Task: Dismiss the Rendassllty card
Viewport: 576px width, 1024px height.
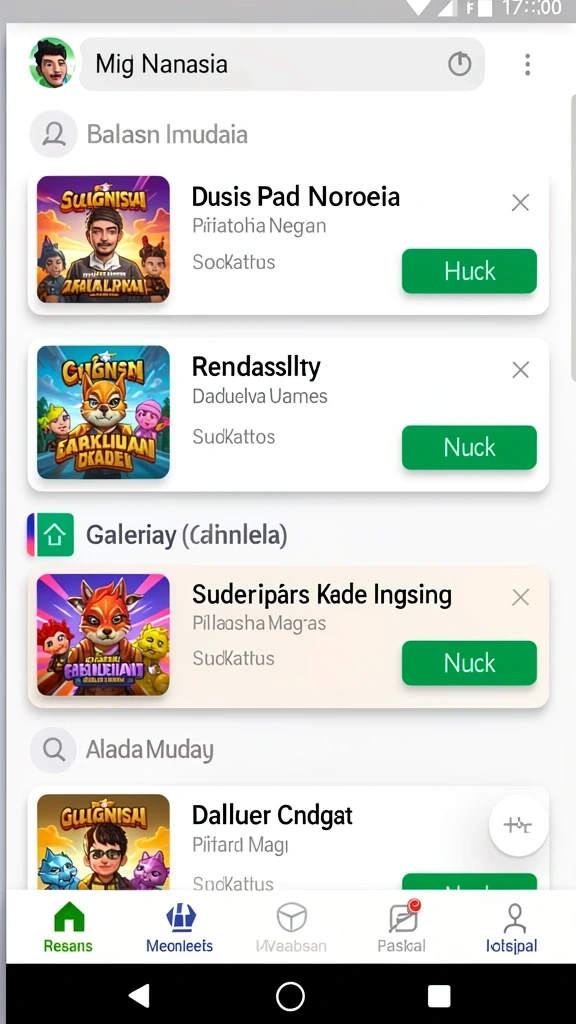Action: coord(520,370)
